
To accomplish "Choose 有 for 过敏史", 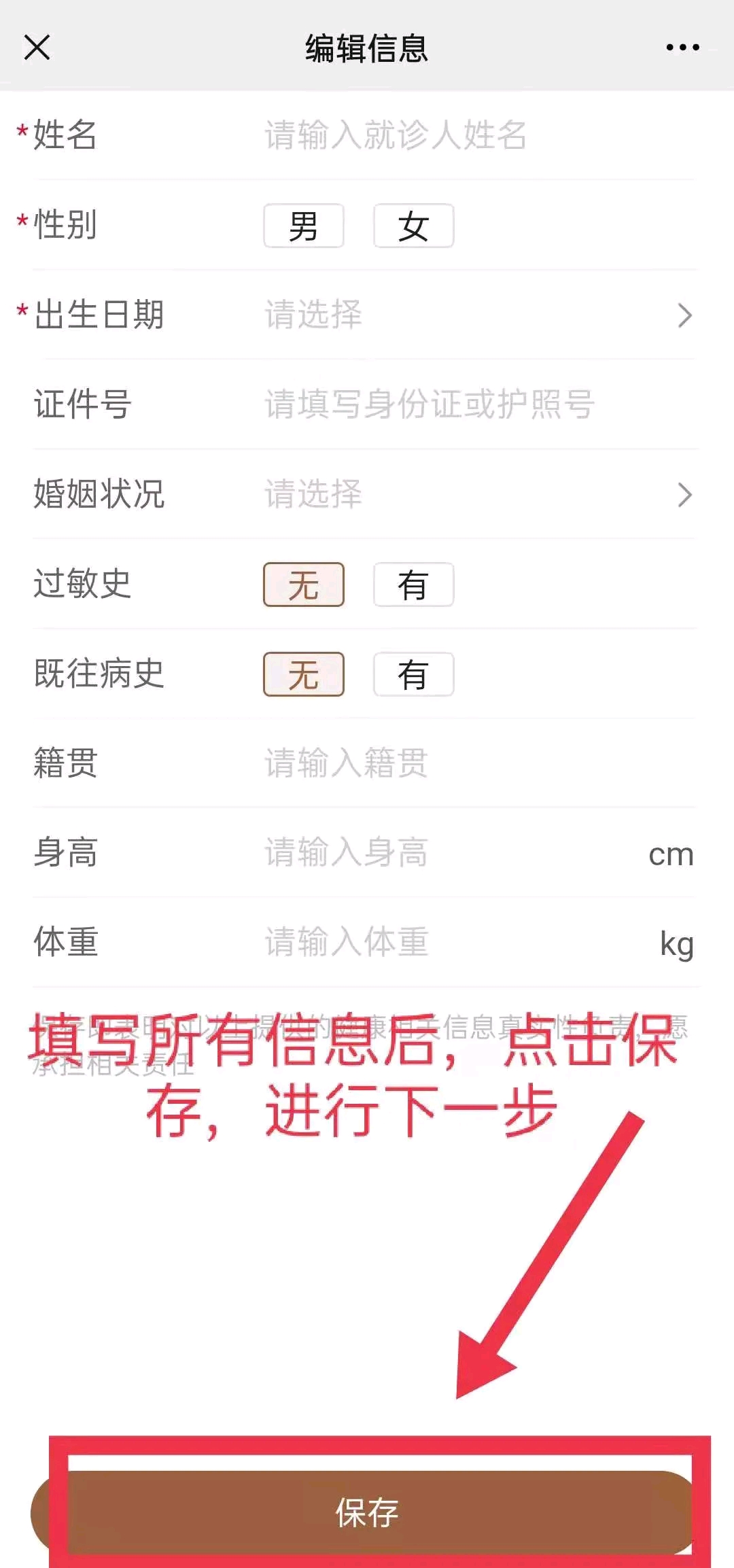I will (x=413, y=585).
